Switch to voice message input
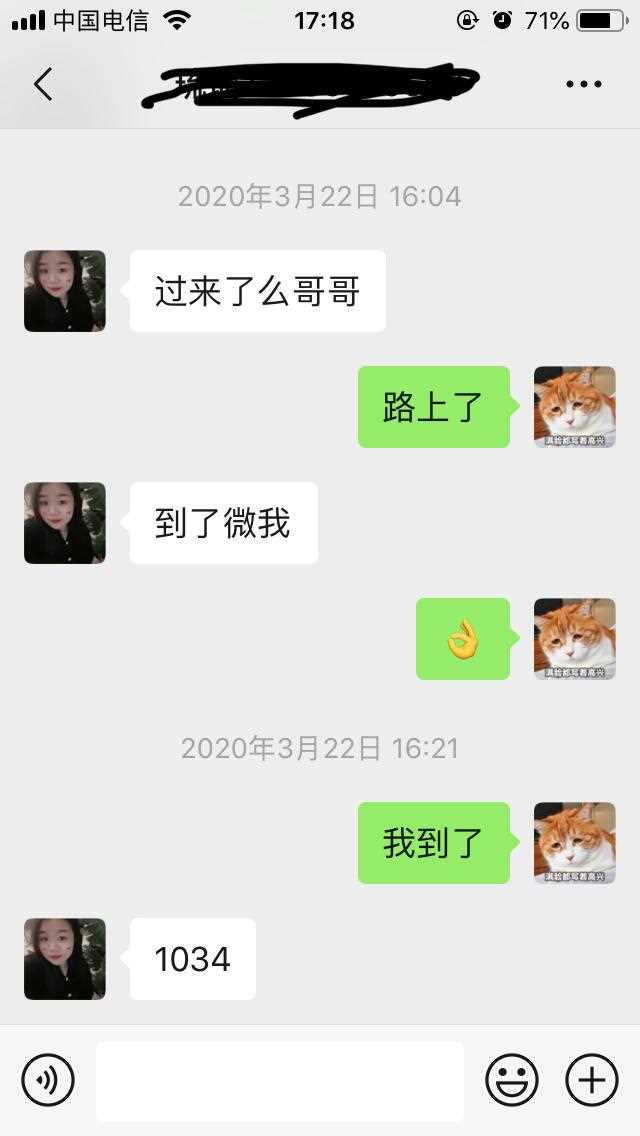Viewport: 640px width, 1136px height. pos(48,1080)
